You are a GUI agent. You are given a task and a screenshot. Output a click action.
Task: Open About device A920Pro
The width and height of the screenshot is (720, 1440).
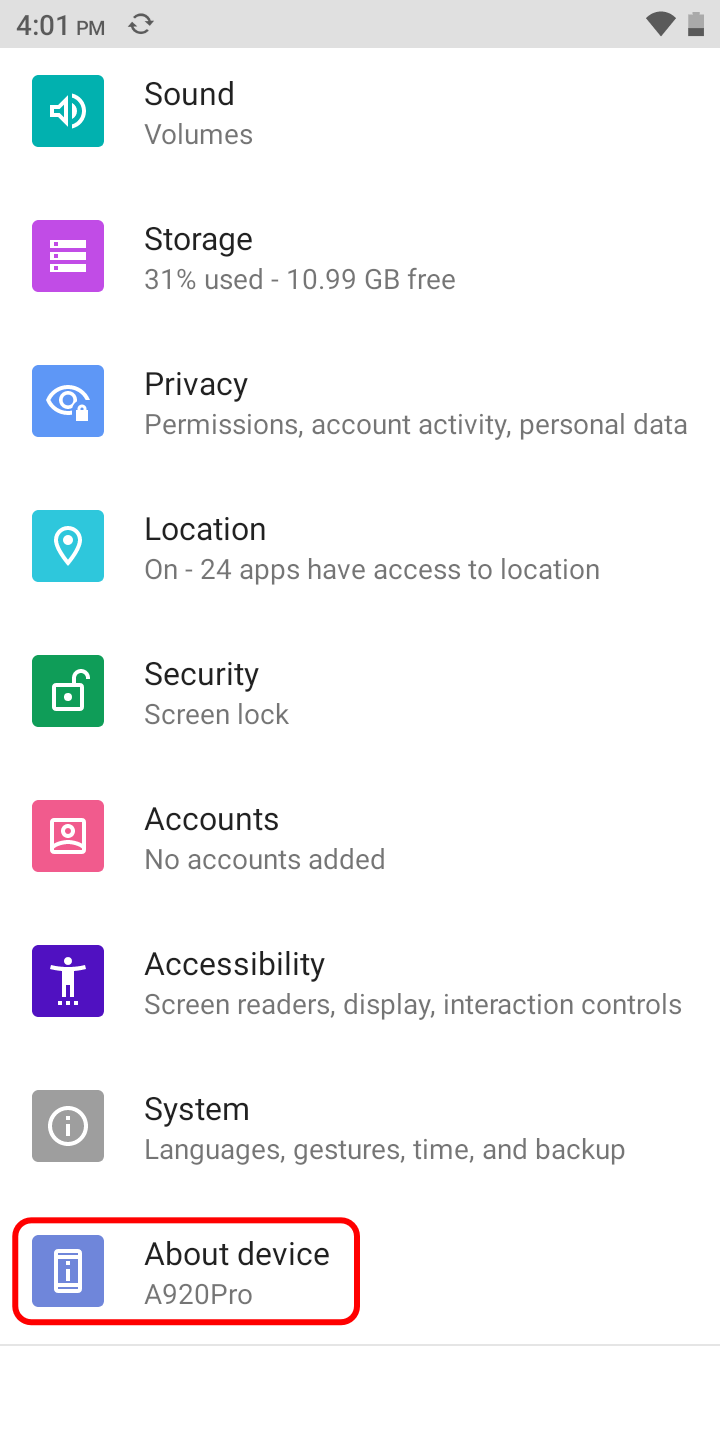tap(360, 1271)
